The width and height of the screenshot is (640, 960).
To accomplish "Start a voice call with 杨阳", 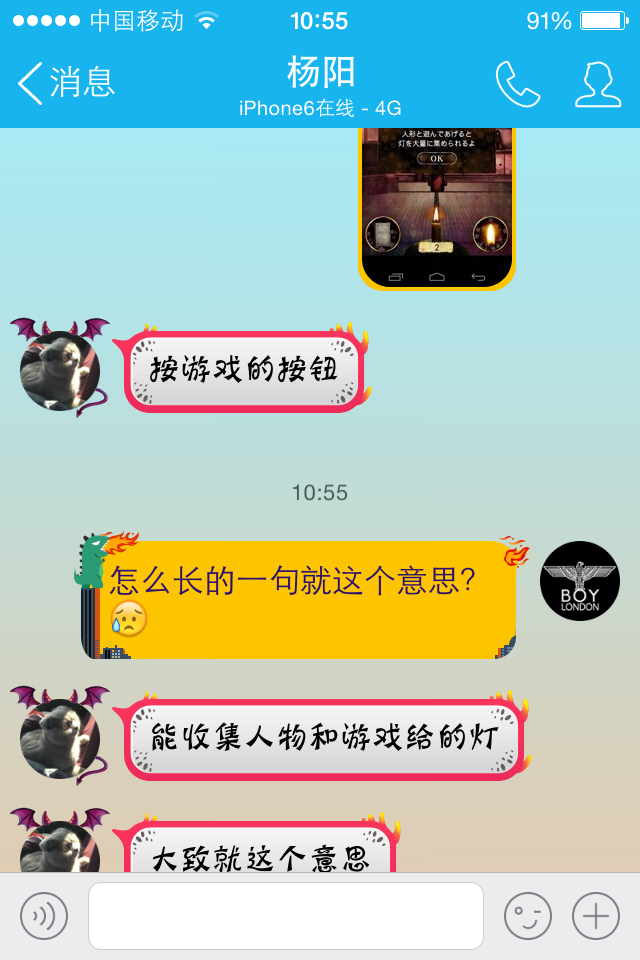I will [517, 85].
